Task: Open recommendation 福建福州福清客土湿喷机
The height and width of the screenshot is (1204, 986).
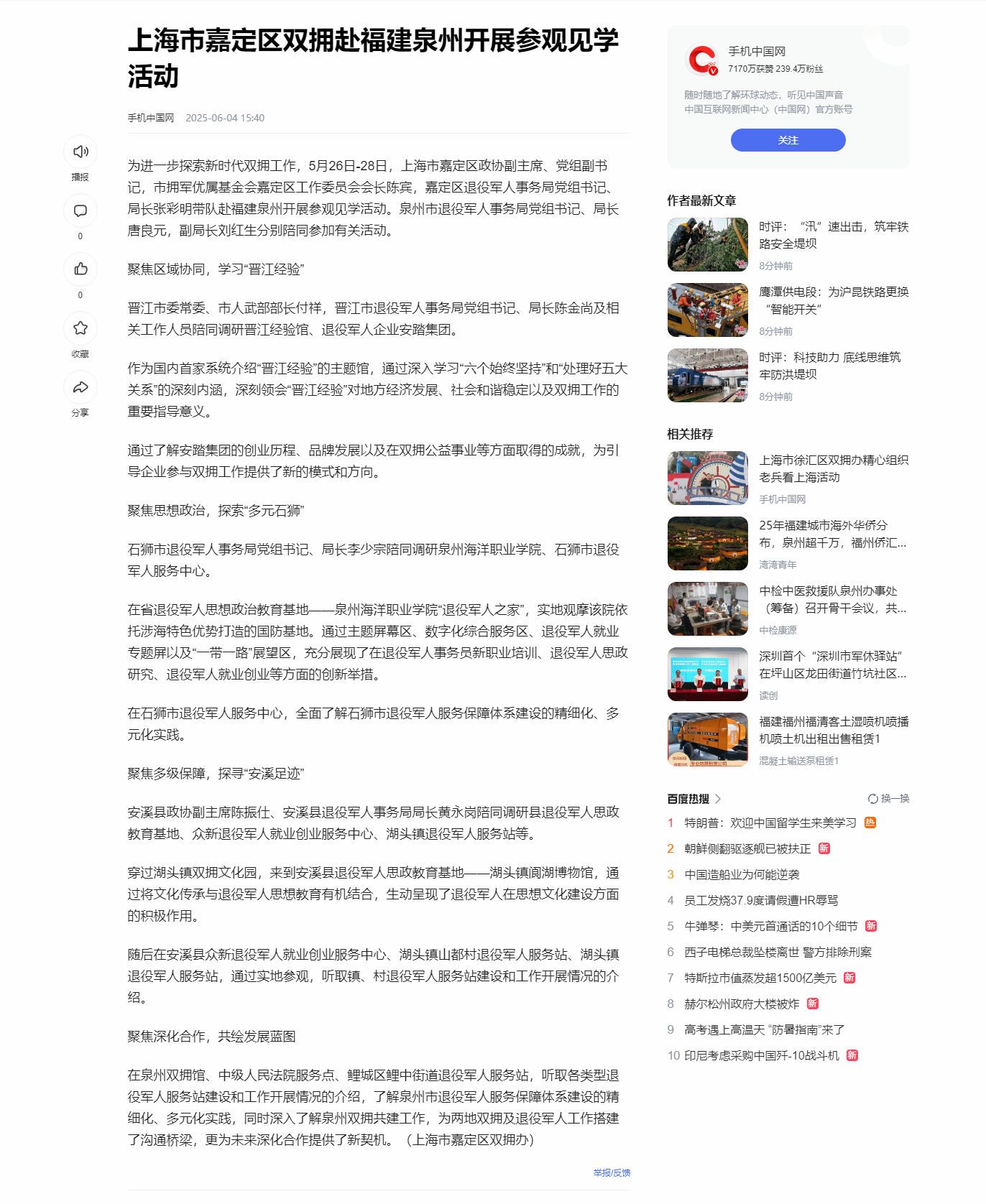Action: [833, 730]
